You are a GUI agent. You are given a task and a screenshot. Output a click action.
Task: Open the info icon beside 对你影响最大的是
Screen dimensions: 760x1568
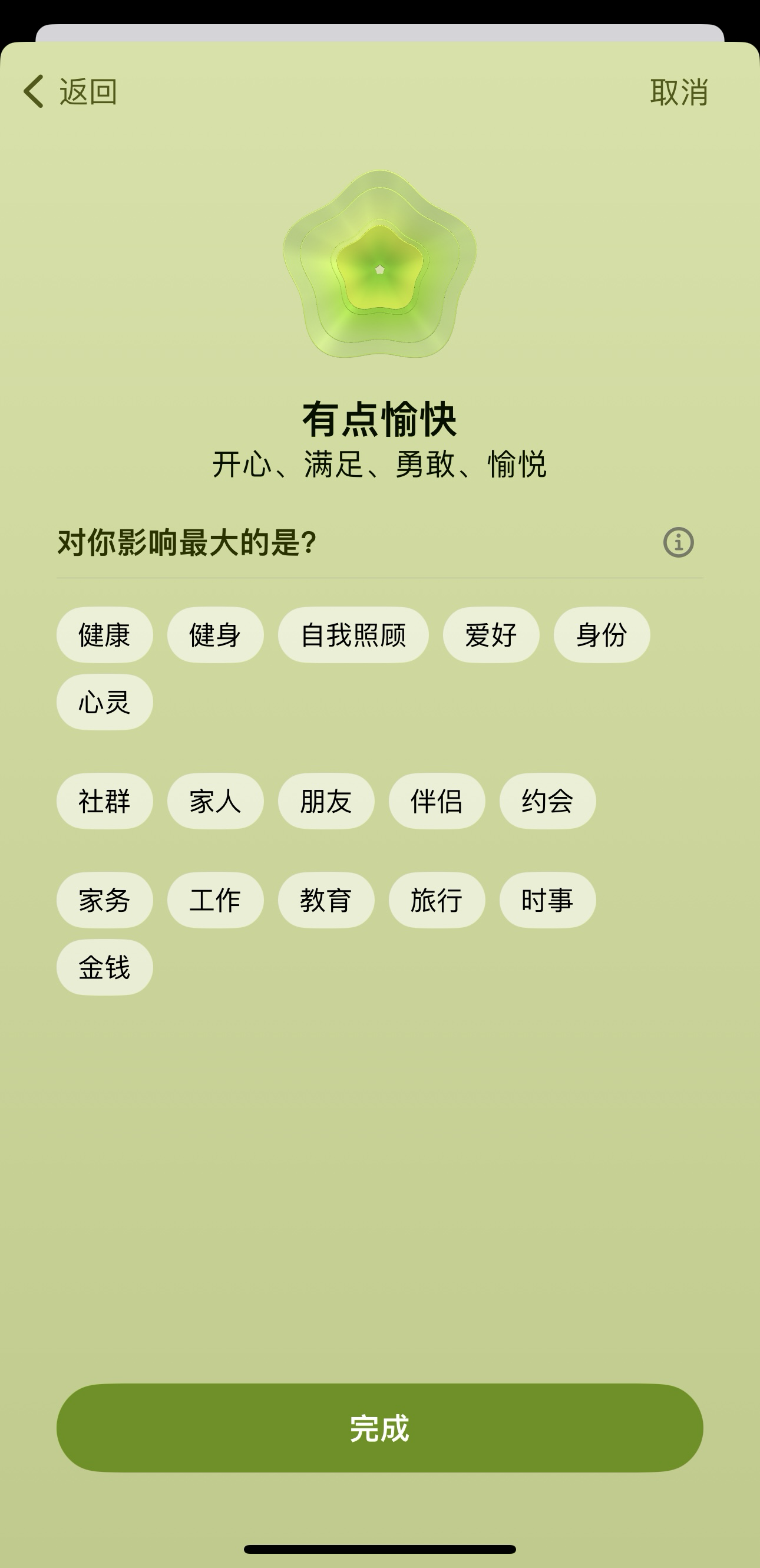[x=678, y=542]
